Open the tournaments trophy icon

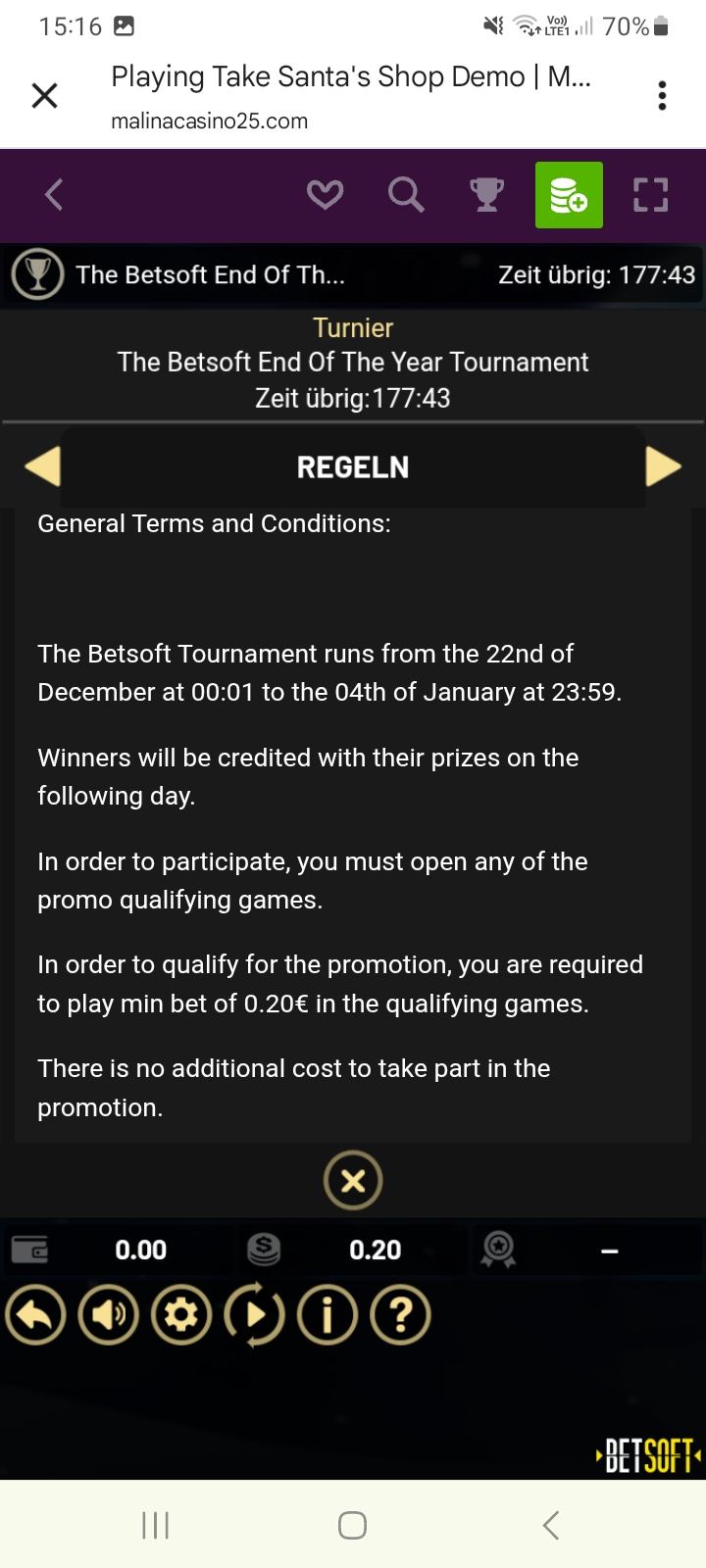click(486, 195)
